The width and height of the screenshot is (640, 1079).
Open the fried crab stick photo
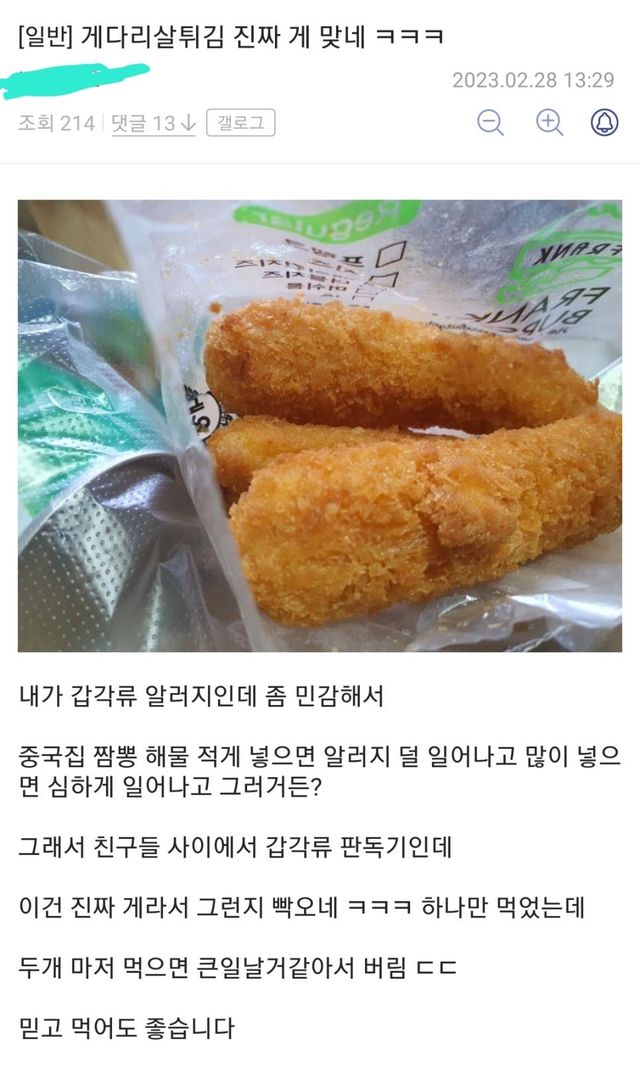click(x=320, y=425)
